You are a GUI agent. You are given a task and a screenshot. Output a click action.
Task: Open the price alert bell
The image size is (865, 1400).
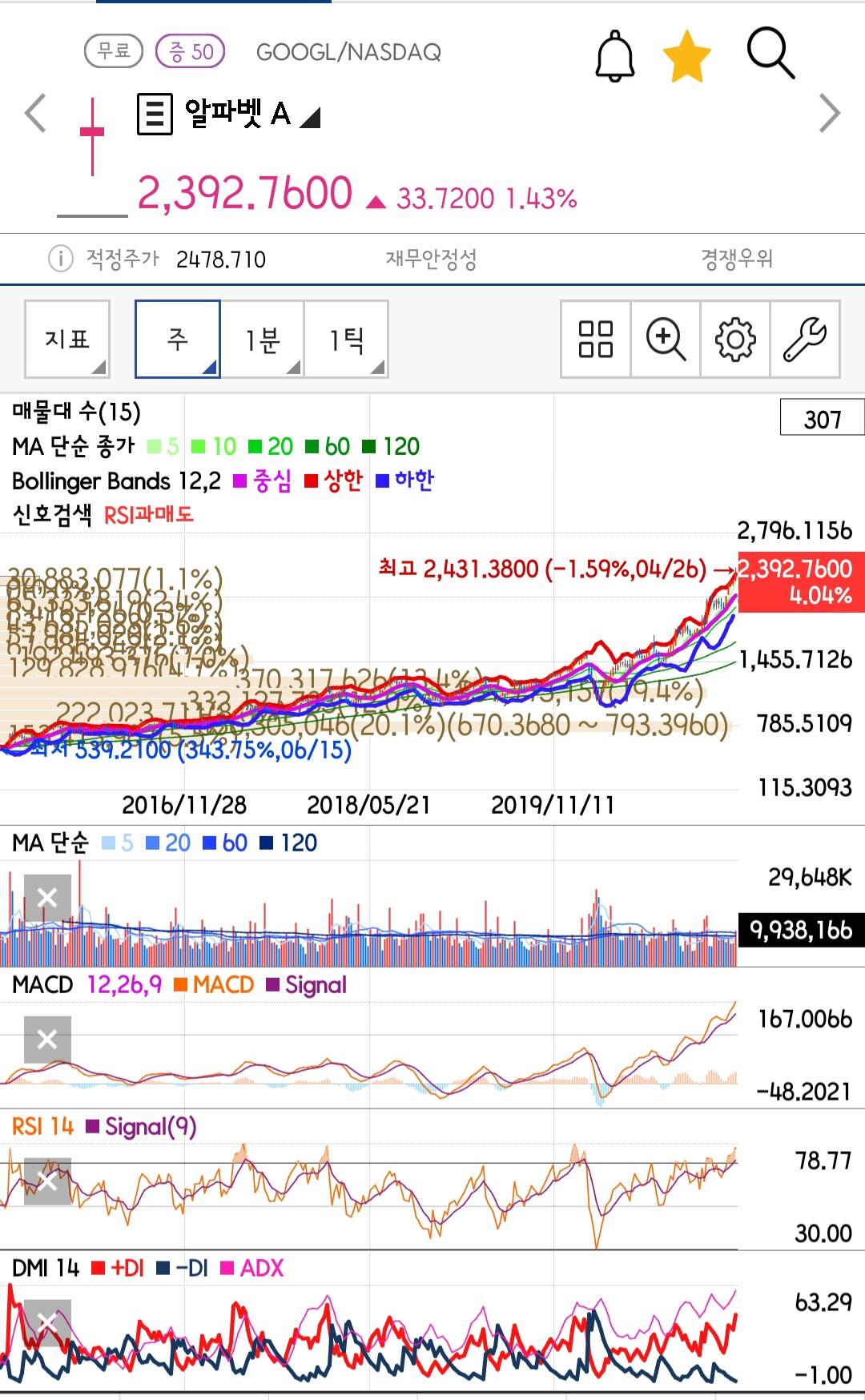pyautogui.click(x=615, y=54)
